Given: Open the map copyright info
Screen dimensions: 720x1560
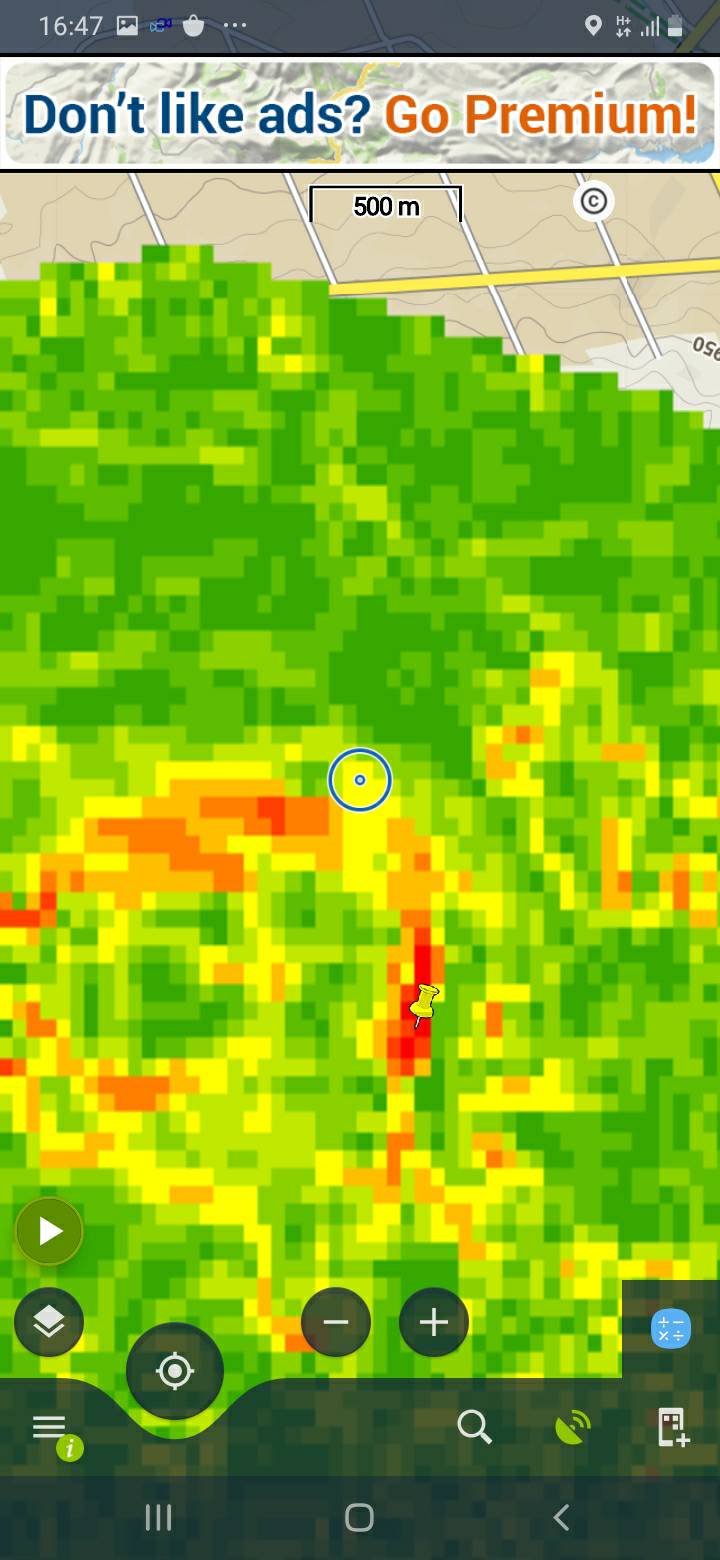Looking at the screenshot, I should (x=593, y=201).
